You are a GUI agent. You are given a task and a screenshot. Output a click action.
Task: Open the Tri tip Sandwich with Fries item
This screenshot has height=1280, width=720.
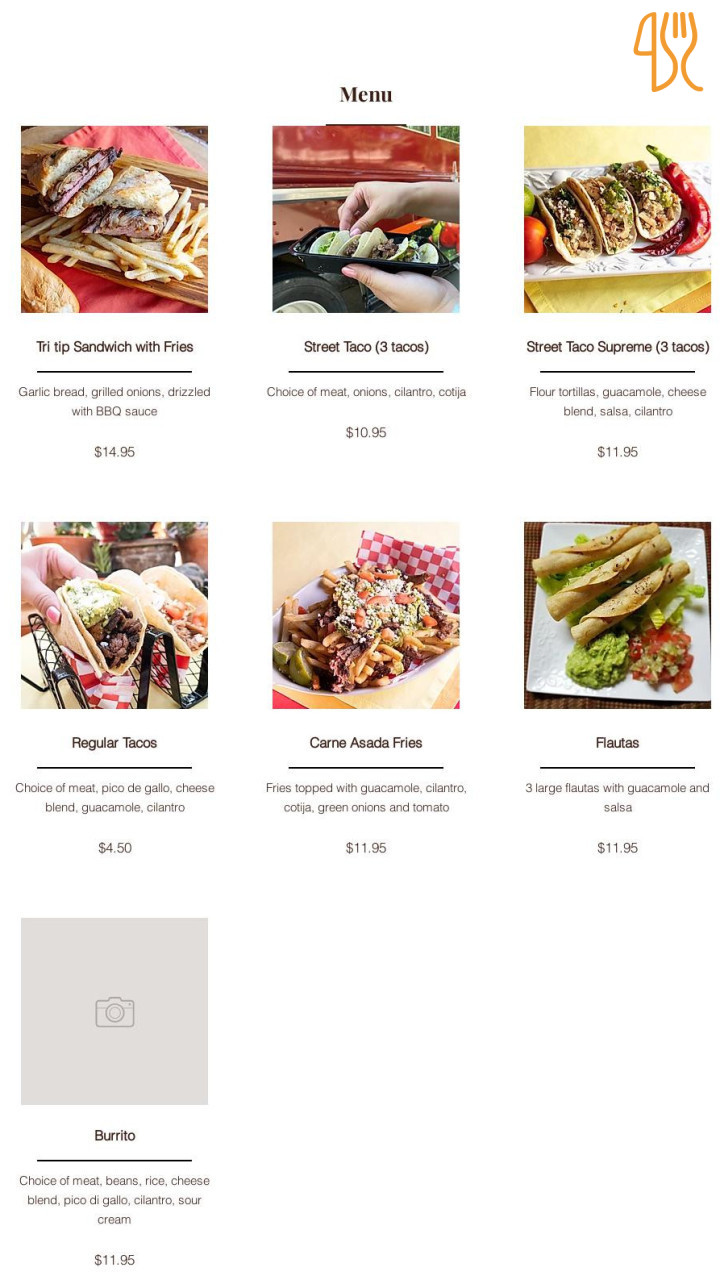[114, 347]
